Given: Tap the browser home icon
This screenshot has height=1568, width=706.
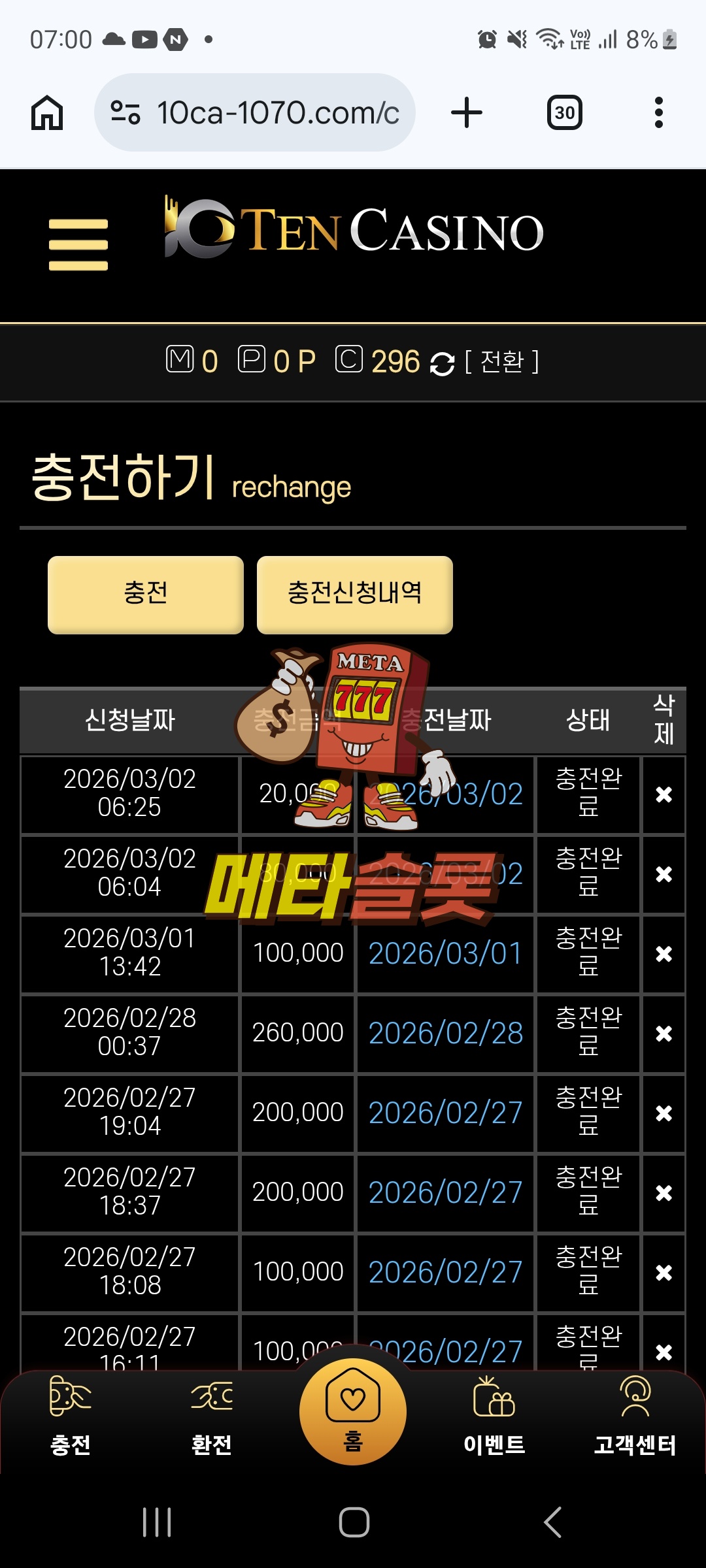Looking at the screenshot, I should (47, 112).
